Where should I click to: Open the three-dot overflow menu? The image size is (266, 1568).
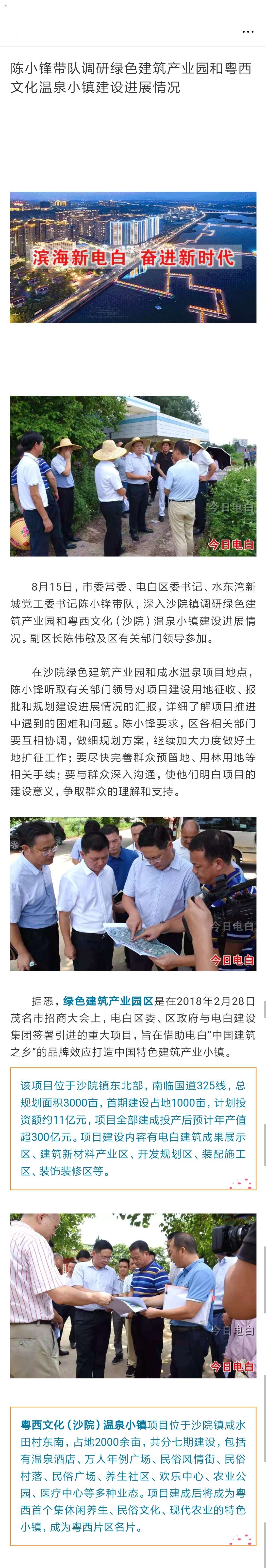click(248, 32)
